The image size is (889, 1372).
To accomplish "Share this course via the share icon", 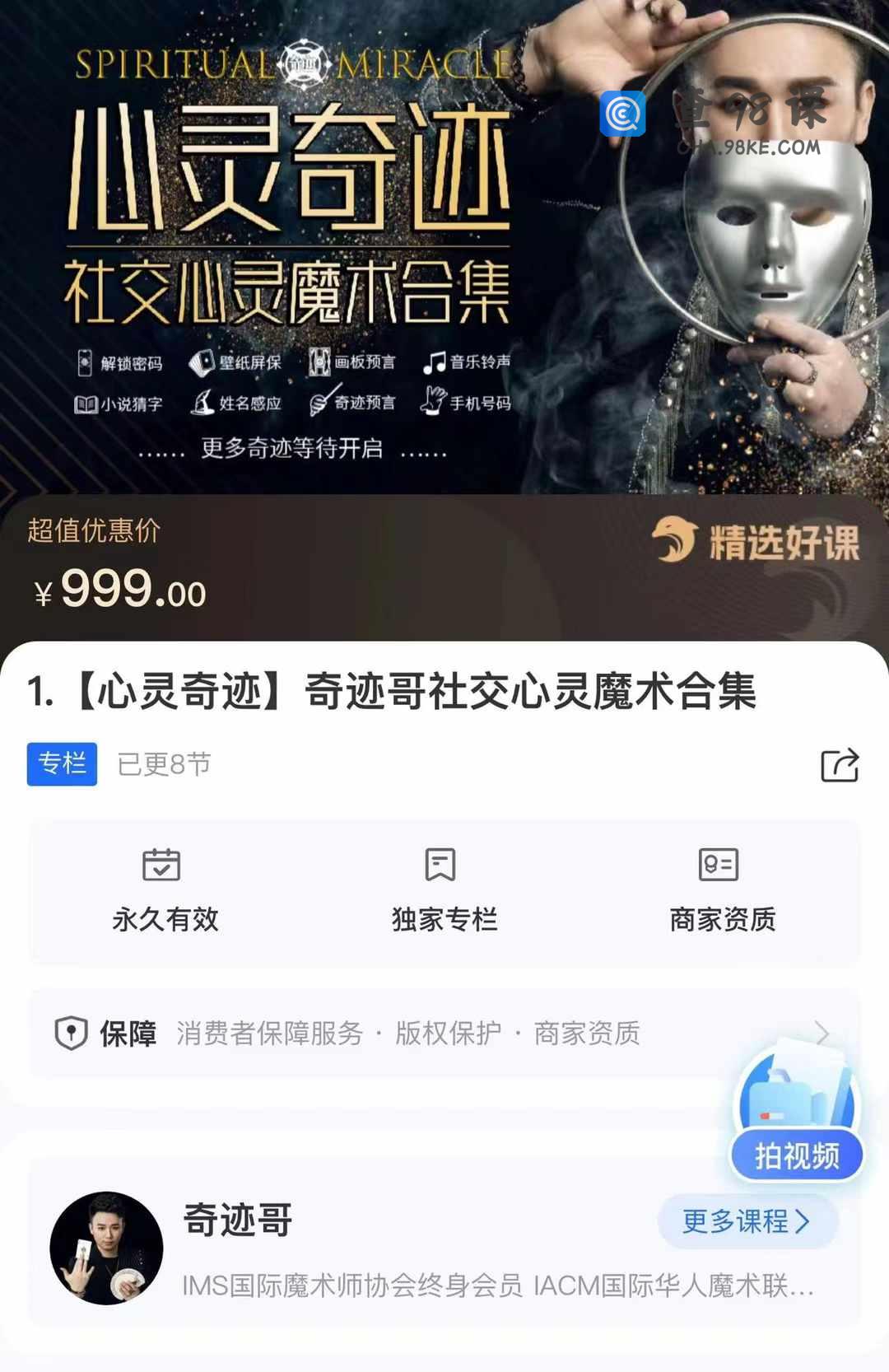I will tap(840, 765).
